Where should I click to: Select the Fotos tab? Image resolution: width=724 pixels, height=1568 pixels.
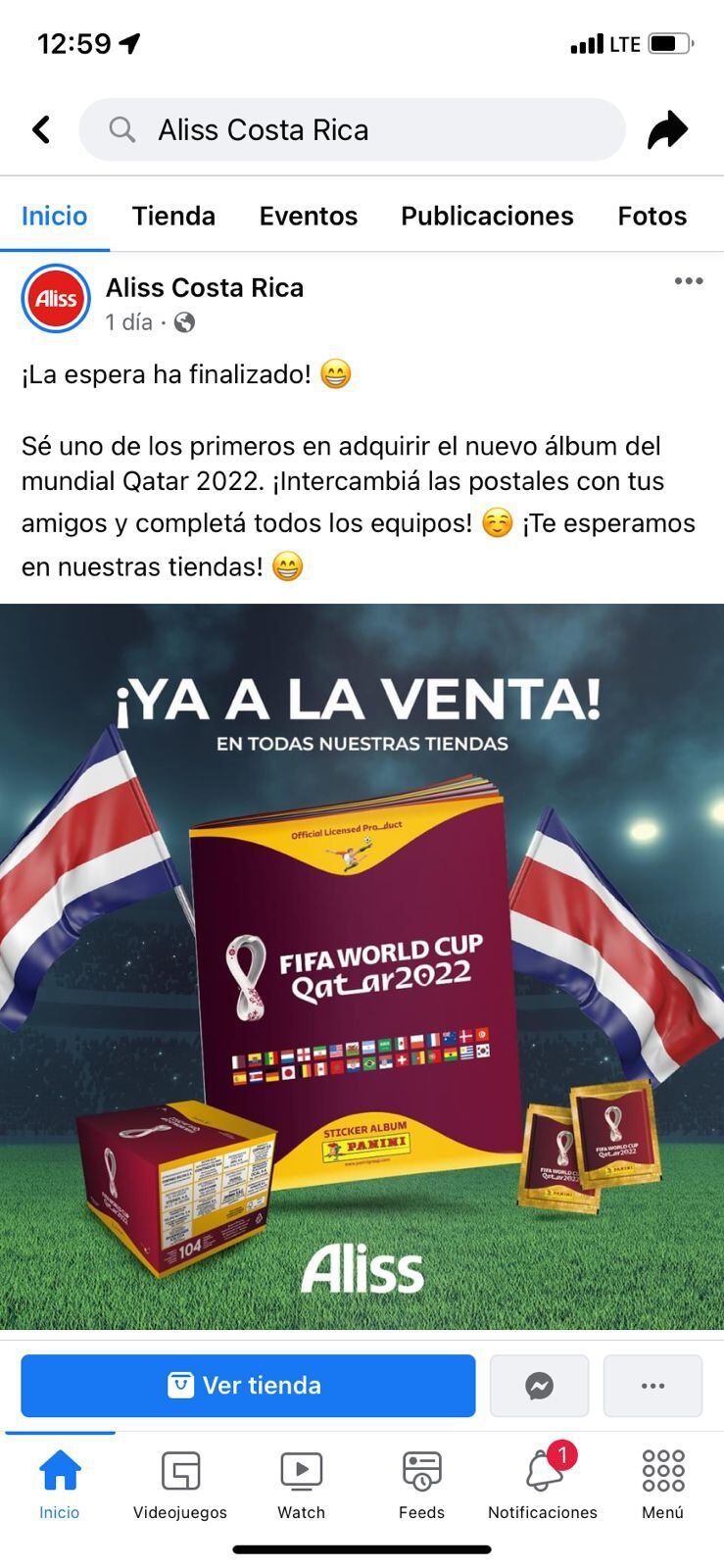point(652,216)
